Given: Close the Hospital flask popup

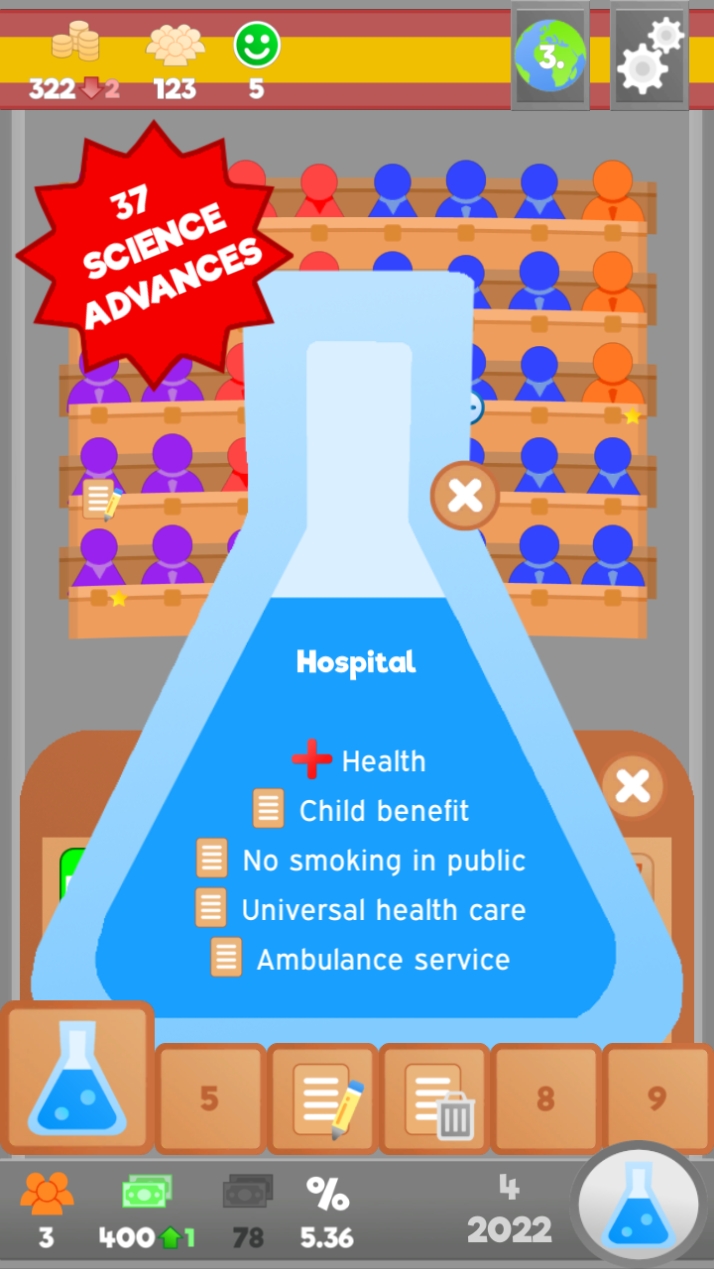Looking at the screenshot, I should (465, 495).
